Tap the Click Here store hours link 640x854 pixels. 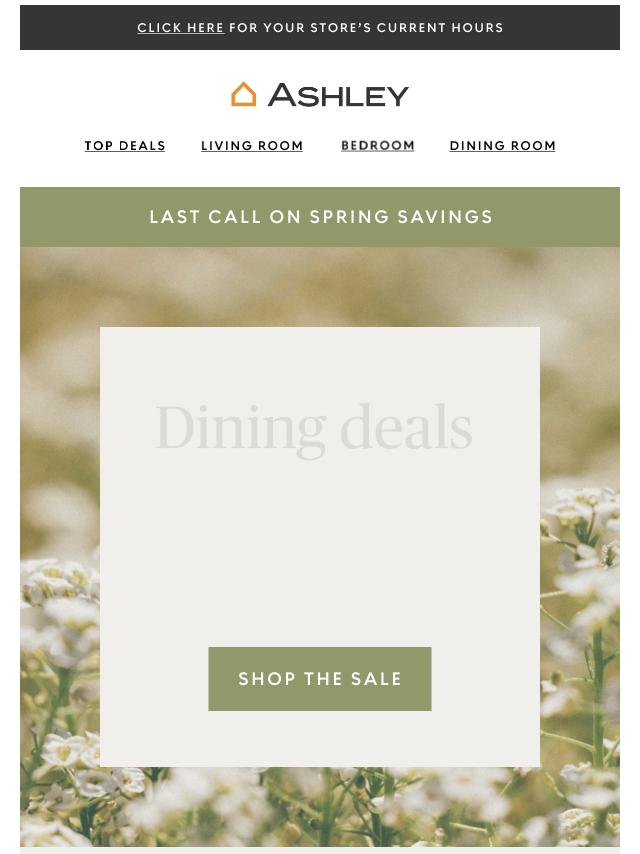(180, 28)
